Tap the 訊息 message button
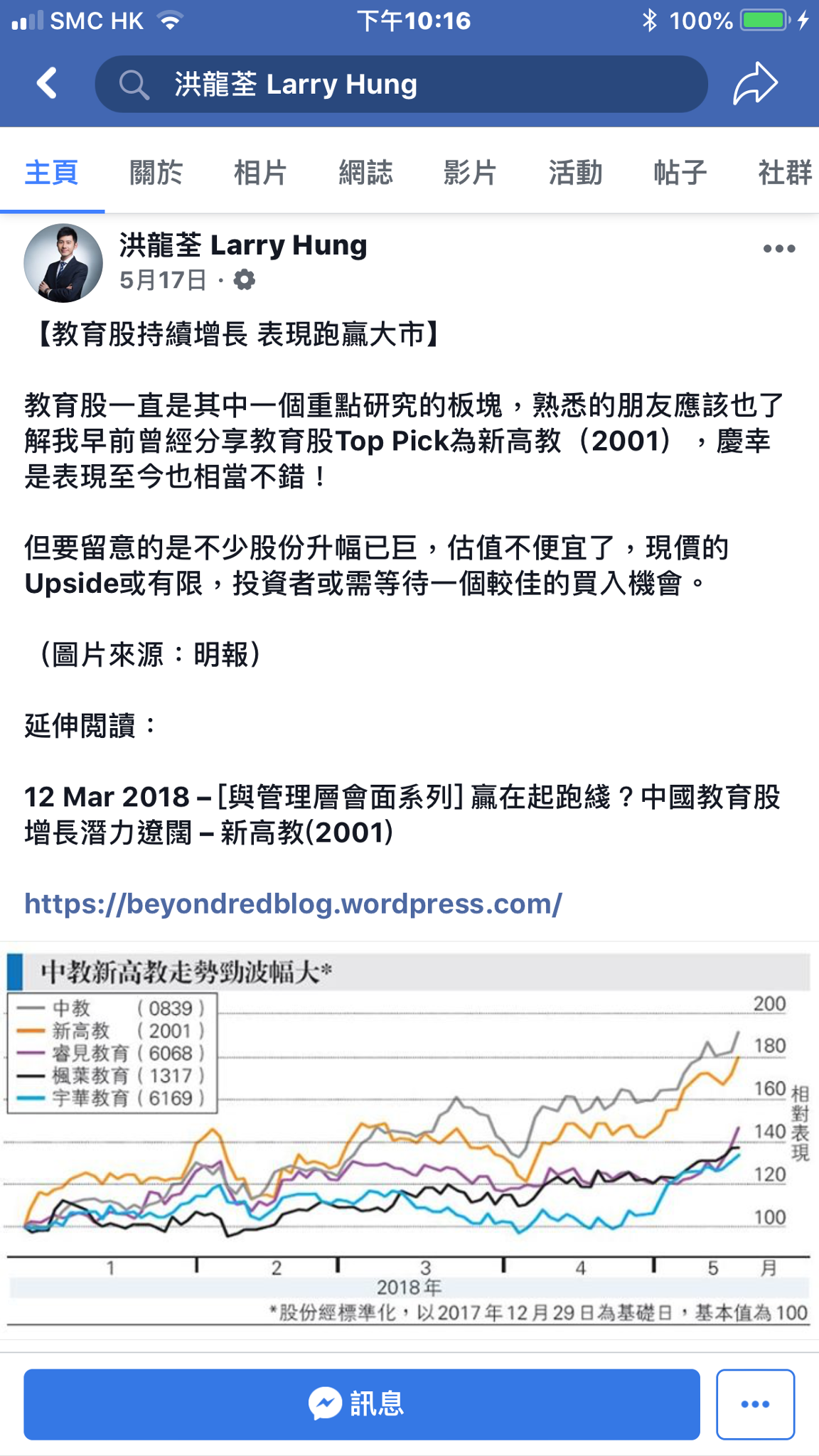Image resolution: width=819 pixels, height=1456 pixels. [362, 1404]
